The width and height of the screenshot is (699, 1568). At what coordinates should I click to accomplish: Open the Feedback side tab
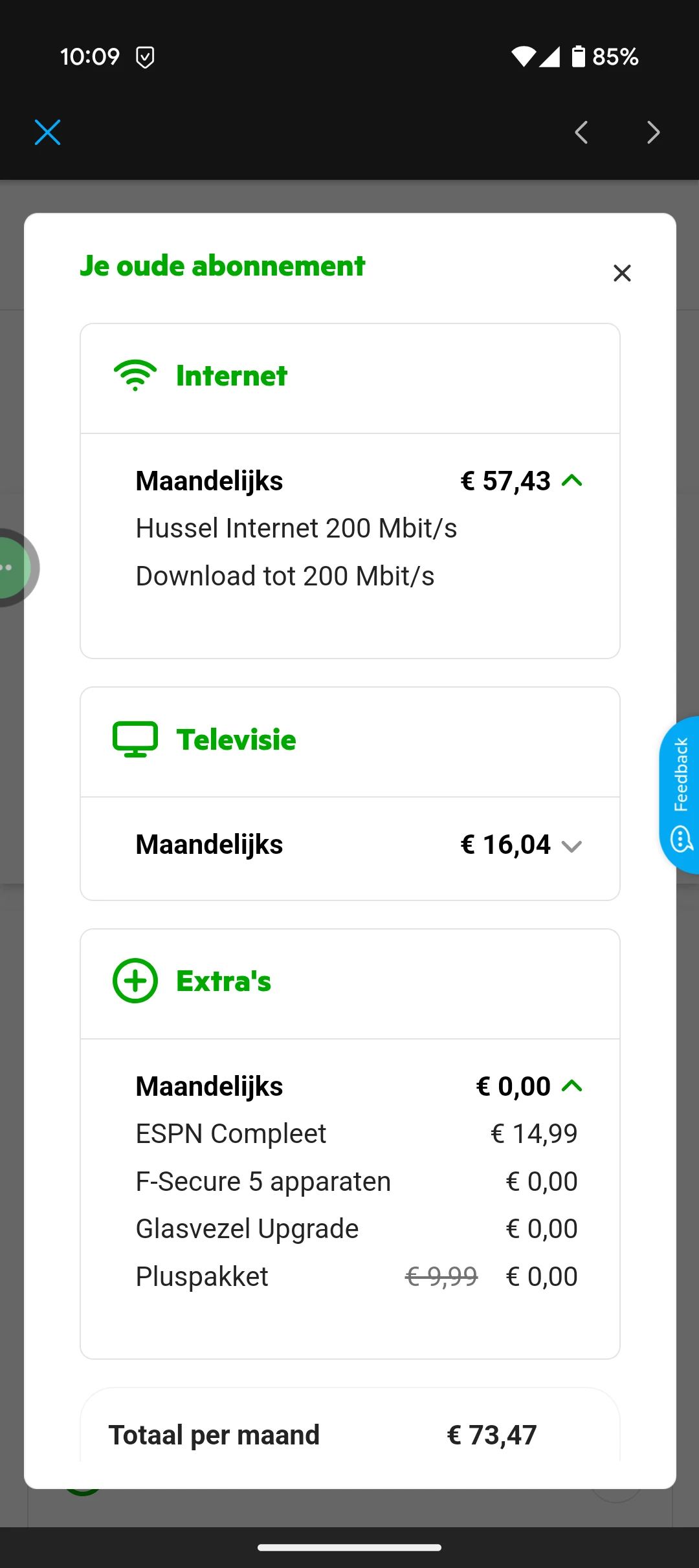click(680, 794)
